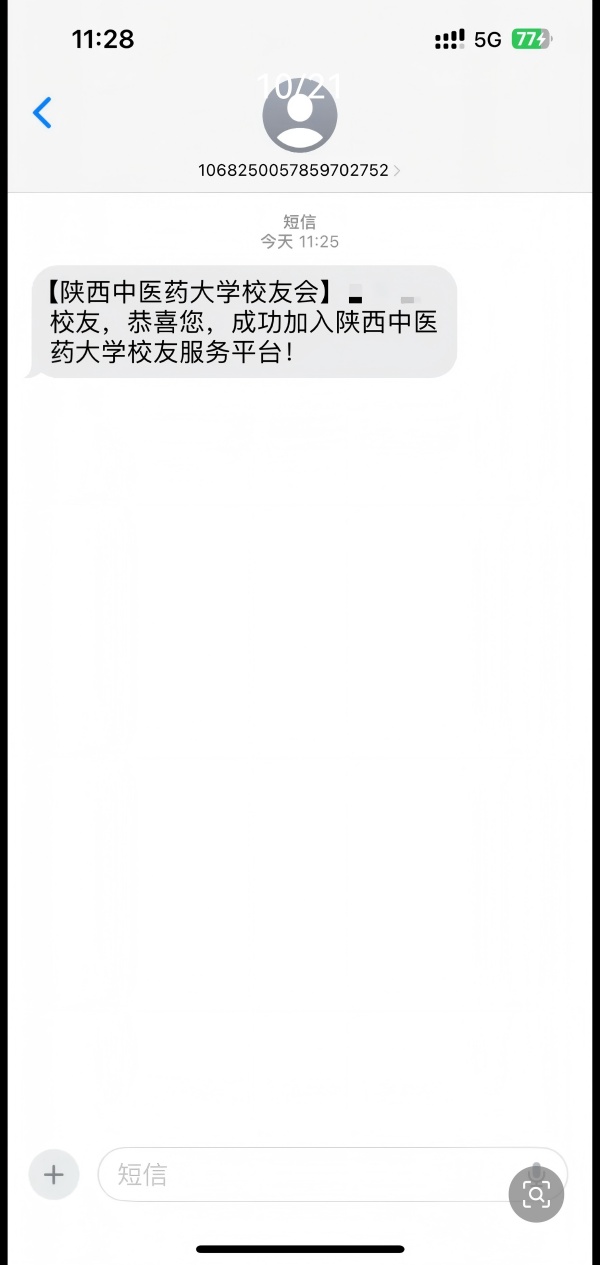Go back to the message list
600x1265 pixels.
click(x=42, y=113)
